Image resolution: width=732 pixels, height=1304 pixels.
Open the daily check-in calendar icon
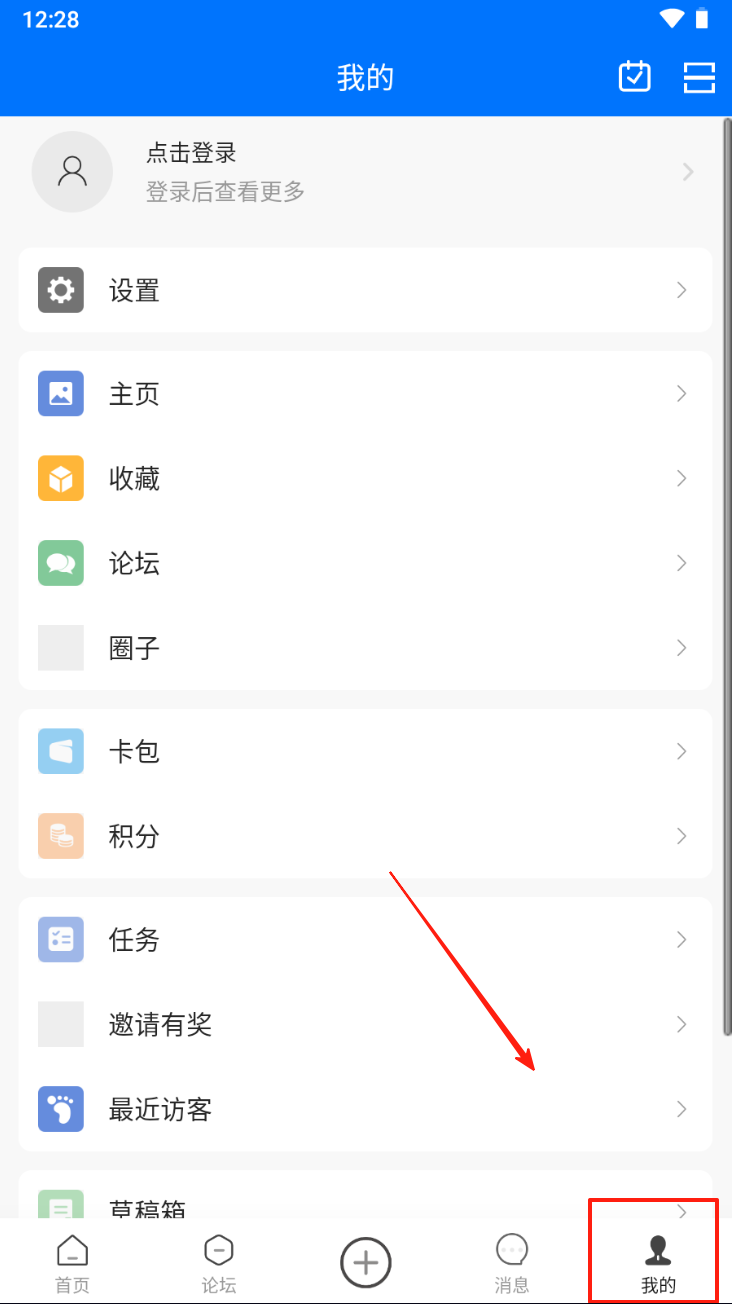pos(635,76)
